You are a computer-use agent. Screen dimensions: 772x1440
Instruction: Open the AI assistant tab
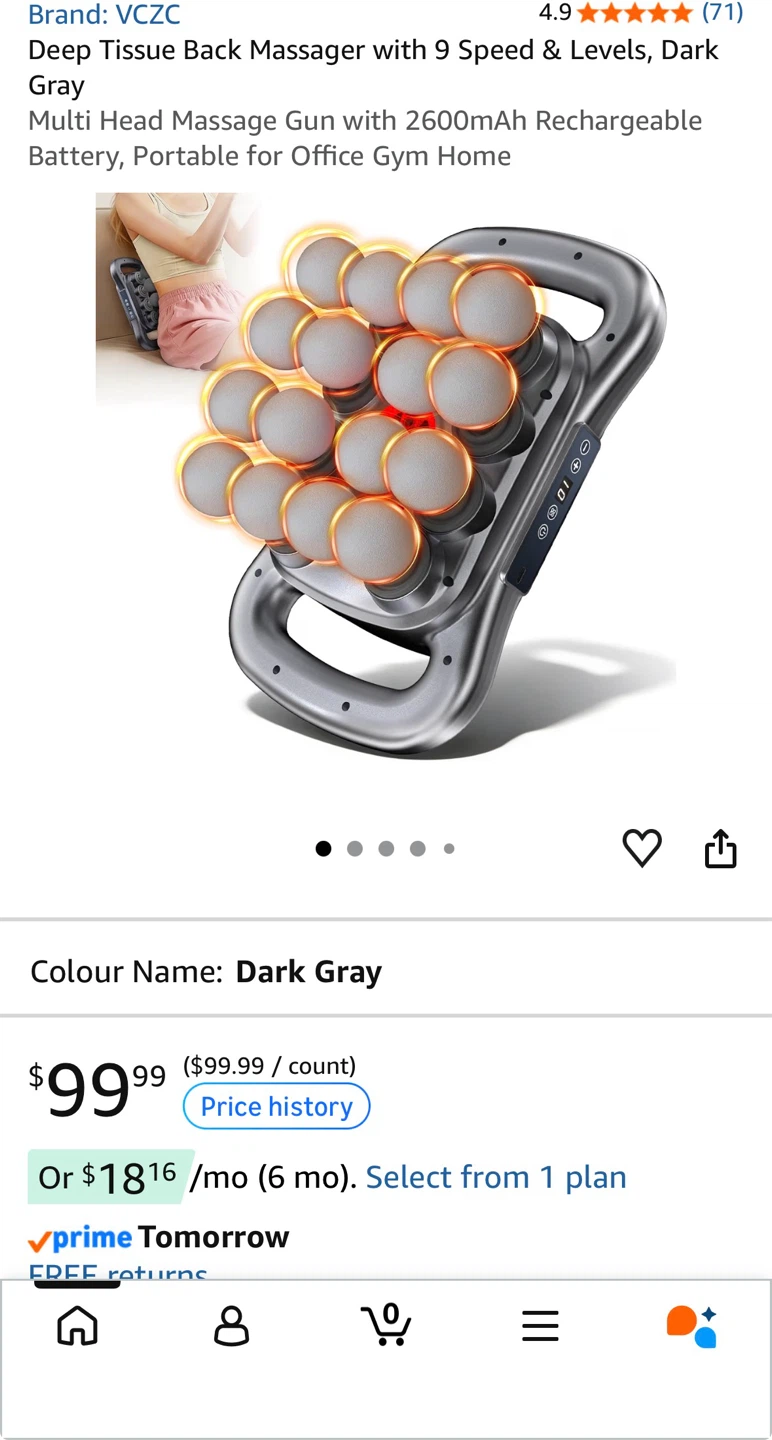pyautogui.click(x=692, y=1326)
